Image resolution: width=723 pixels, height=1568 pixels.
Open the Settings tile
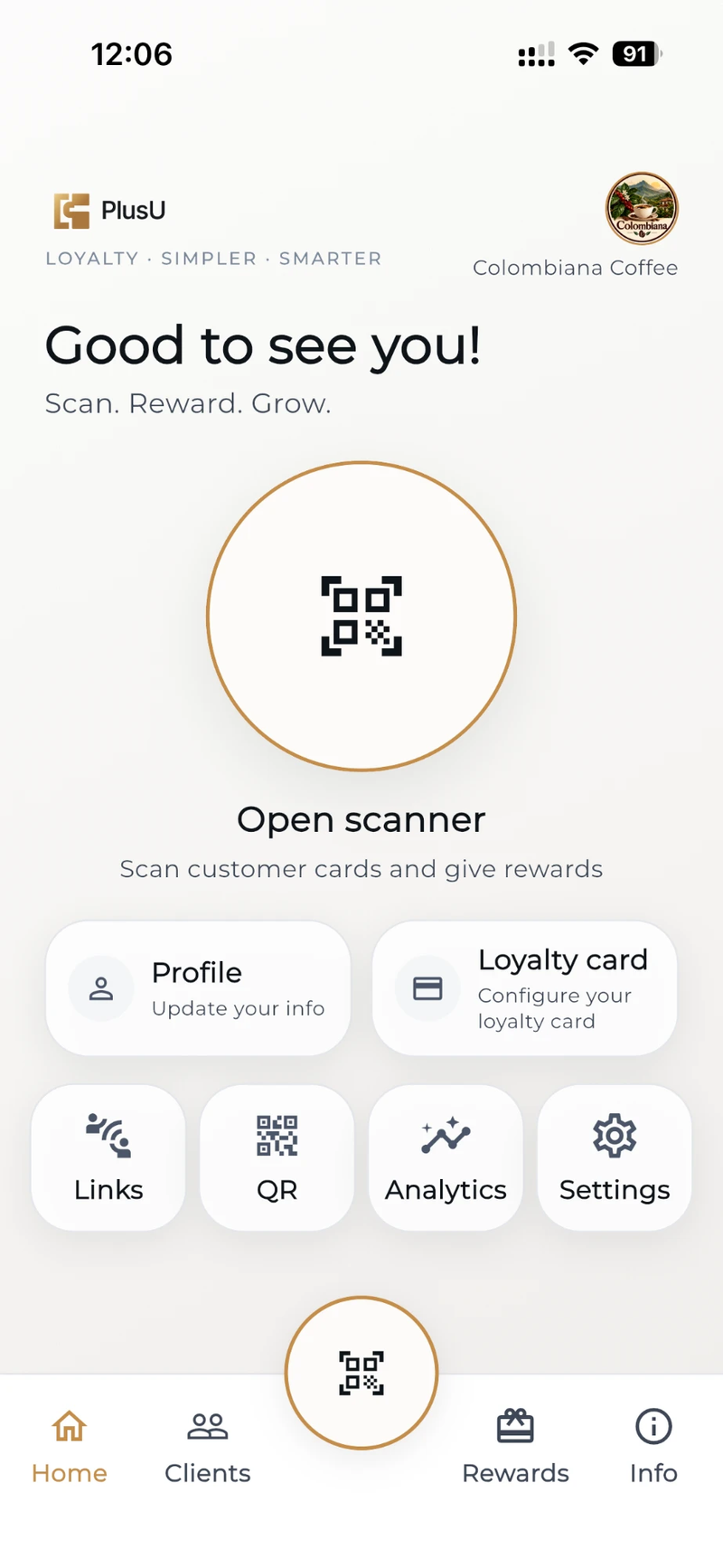pyautogui.click(x=615, y=1157)
